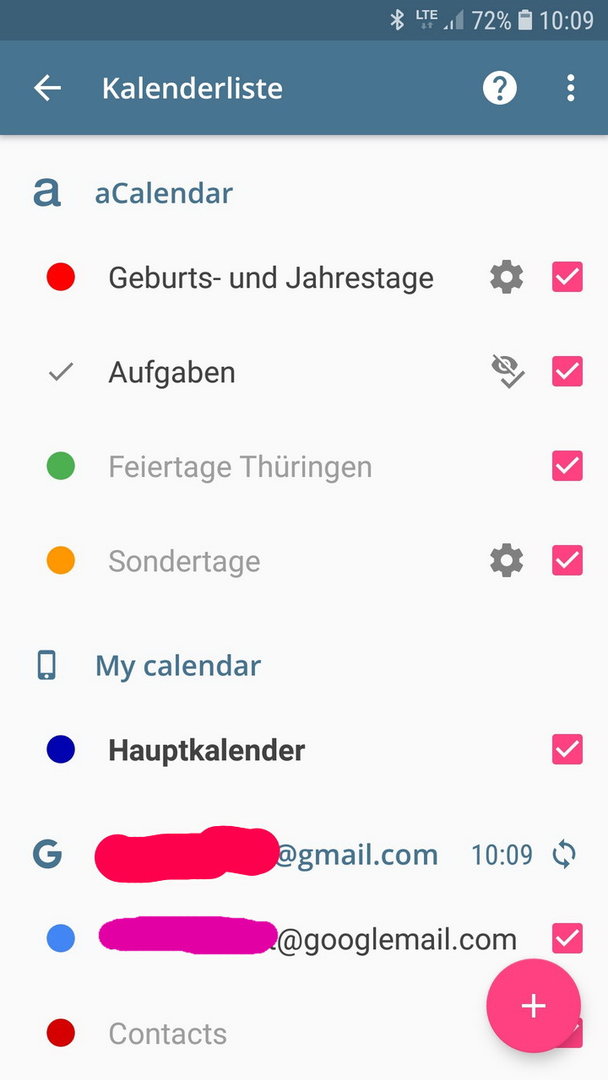Open settings gear for Geburts- und Jahrestage
Viewport: 608px width, 1080px height.
507,278
